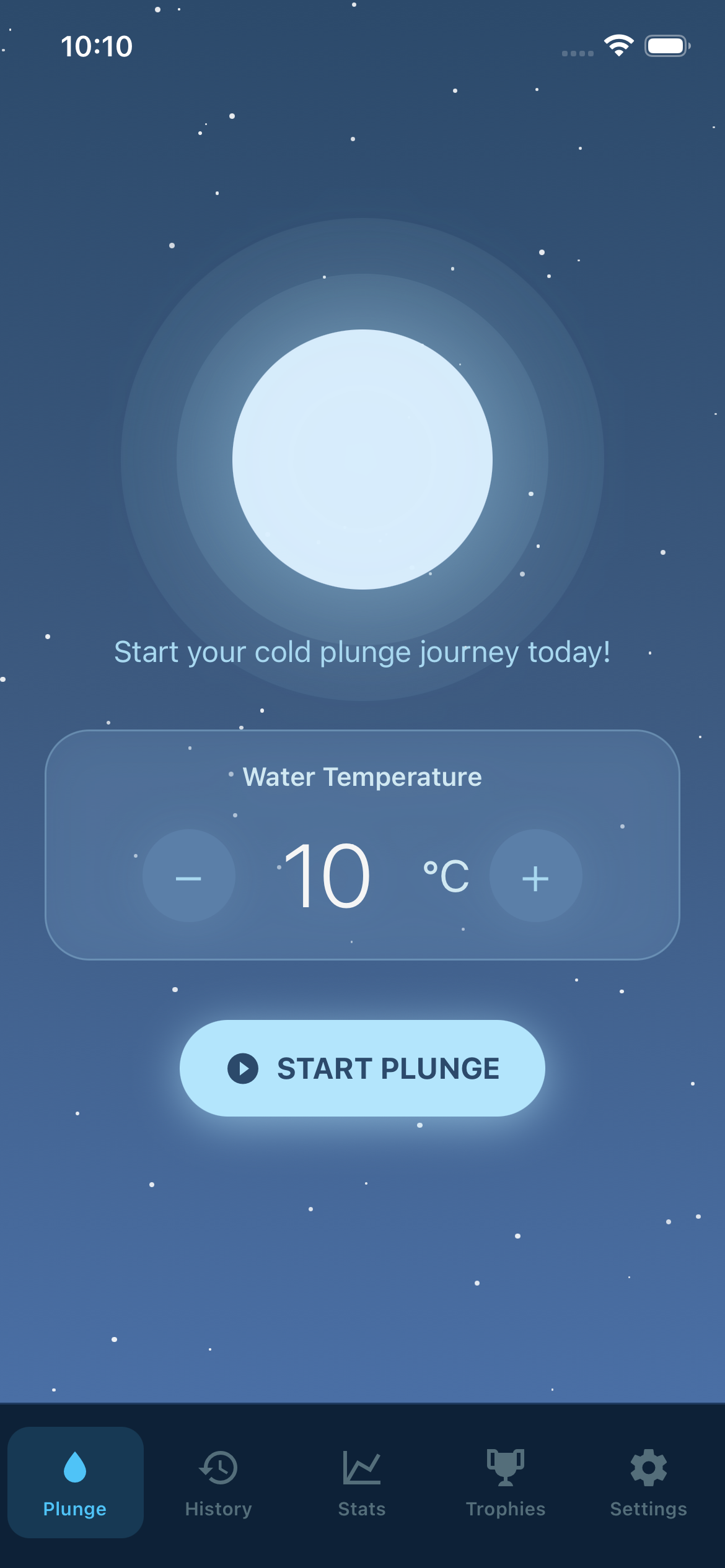
Task: Switch to the History tab
Action: click(217, 1510)
